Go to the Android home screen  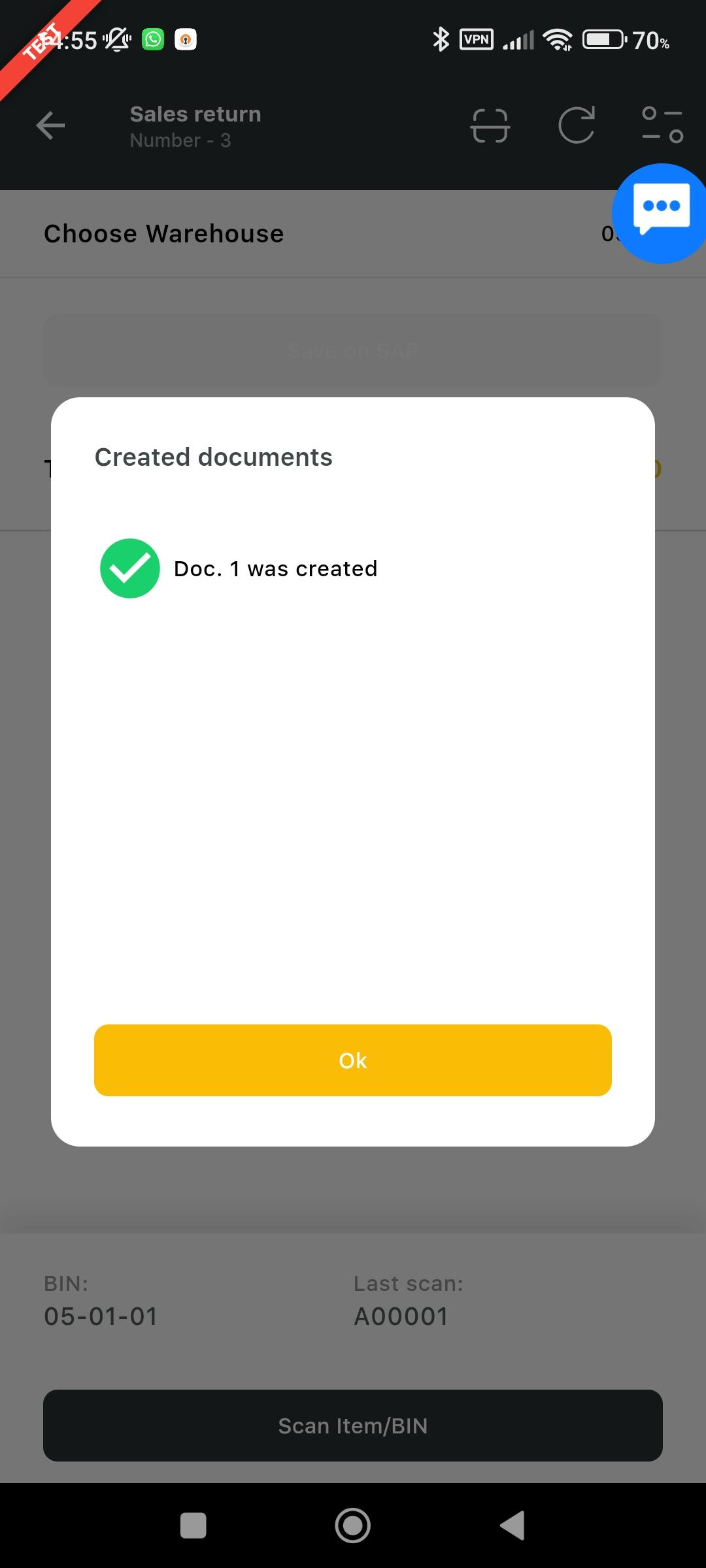tap(353, 1526)
